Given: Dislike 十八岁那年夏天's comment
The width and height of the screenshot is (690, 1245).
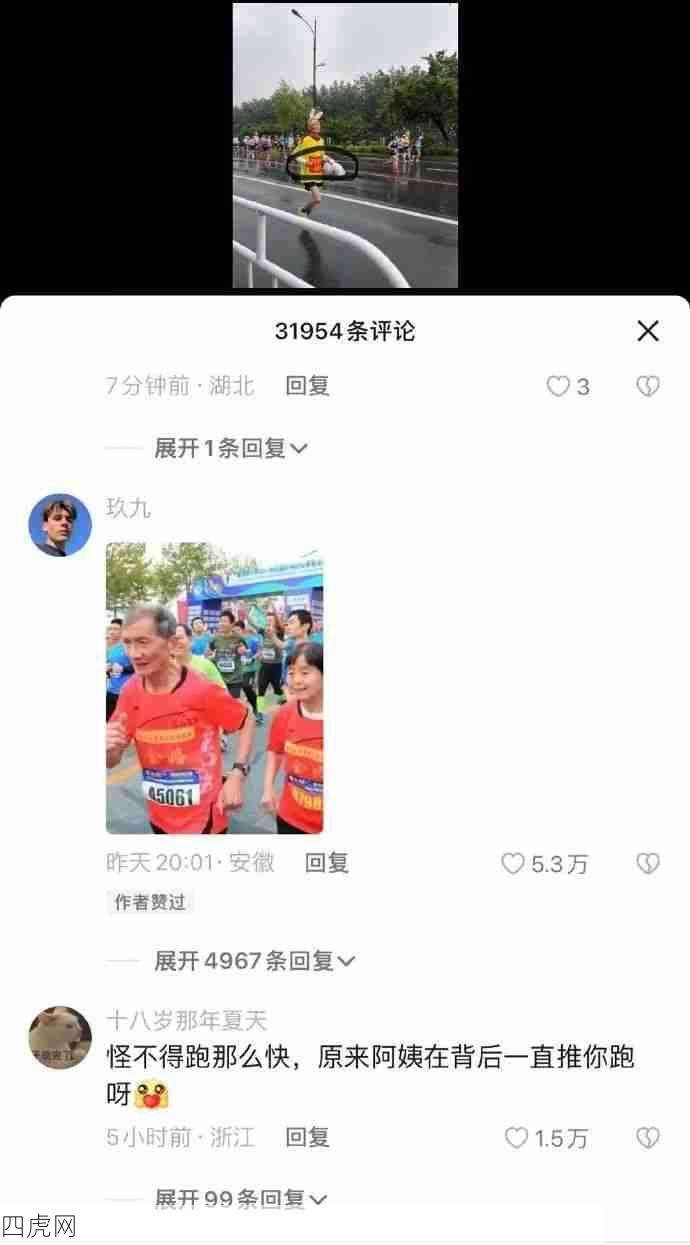Looking at the screenshot, I should click(x=648, y=1138).
